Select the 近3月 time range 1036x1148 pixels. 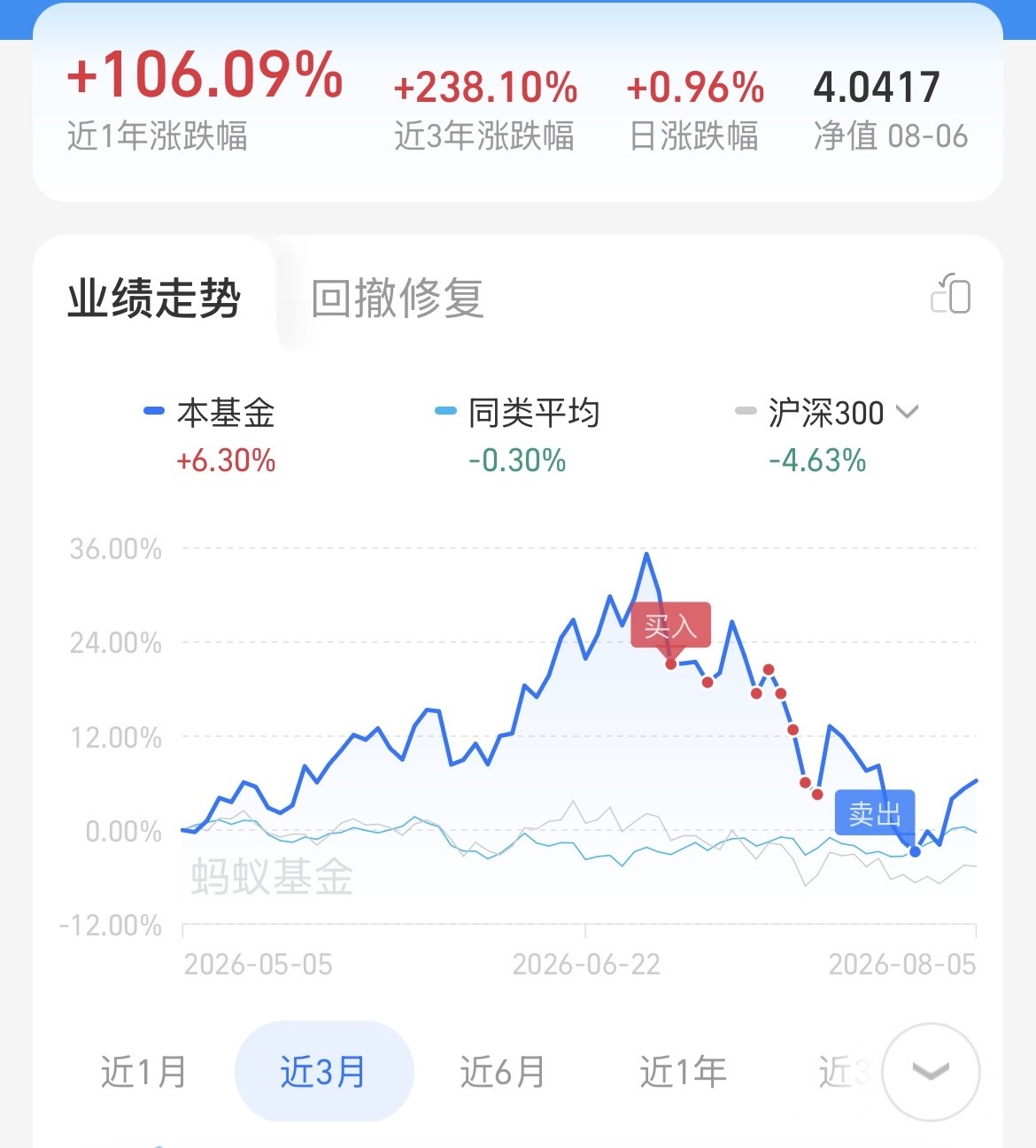tap(324, 1071)
